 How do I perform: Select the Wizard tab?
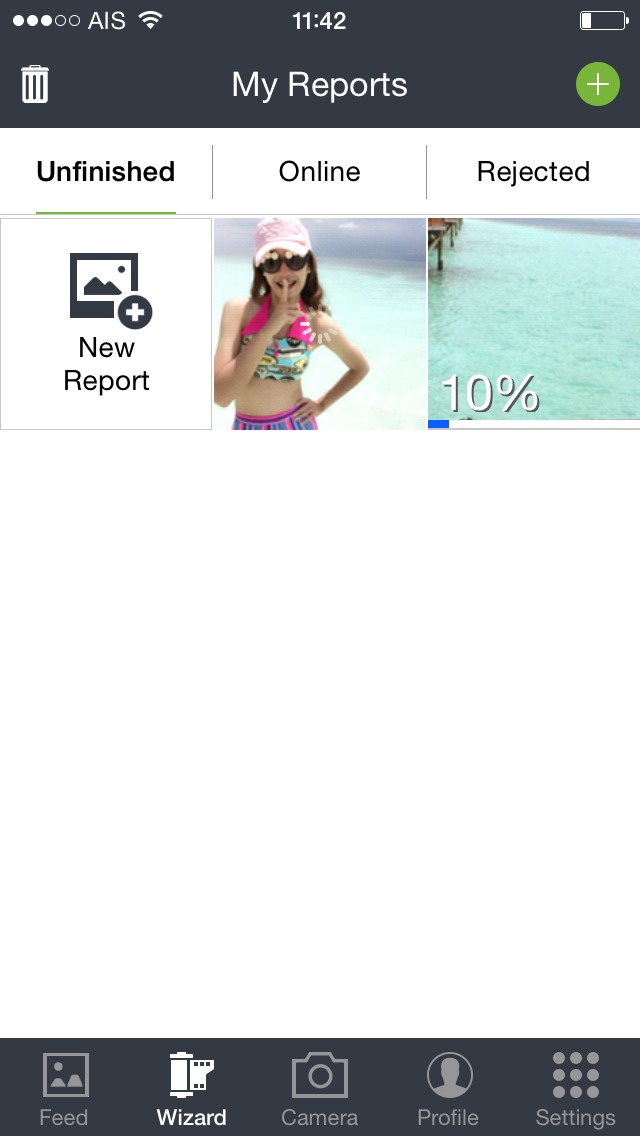pyautogui.click(x=191, y=1088)
